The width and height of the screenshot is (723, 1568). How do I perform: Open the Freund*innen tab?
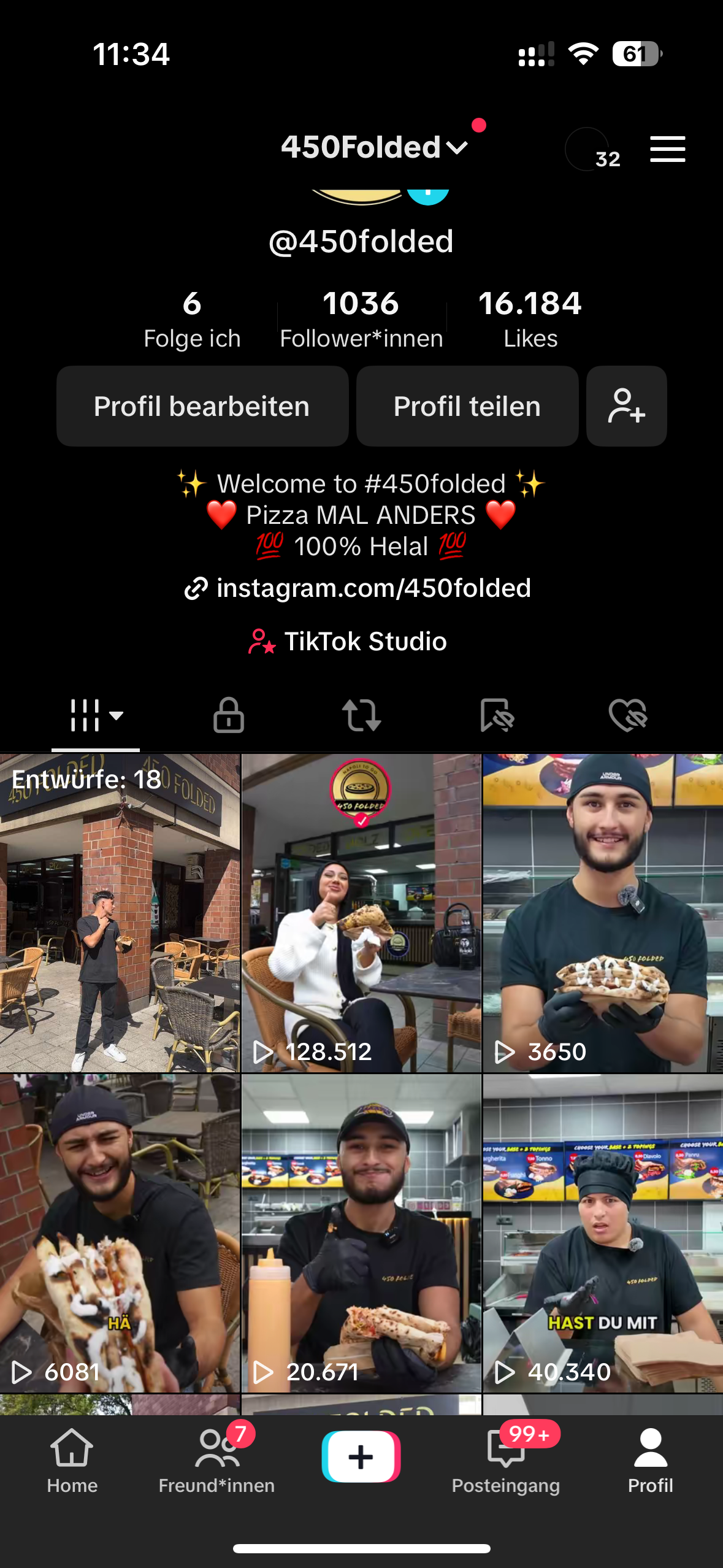tap(216, 1460)
